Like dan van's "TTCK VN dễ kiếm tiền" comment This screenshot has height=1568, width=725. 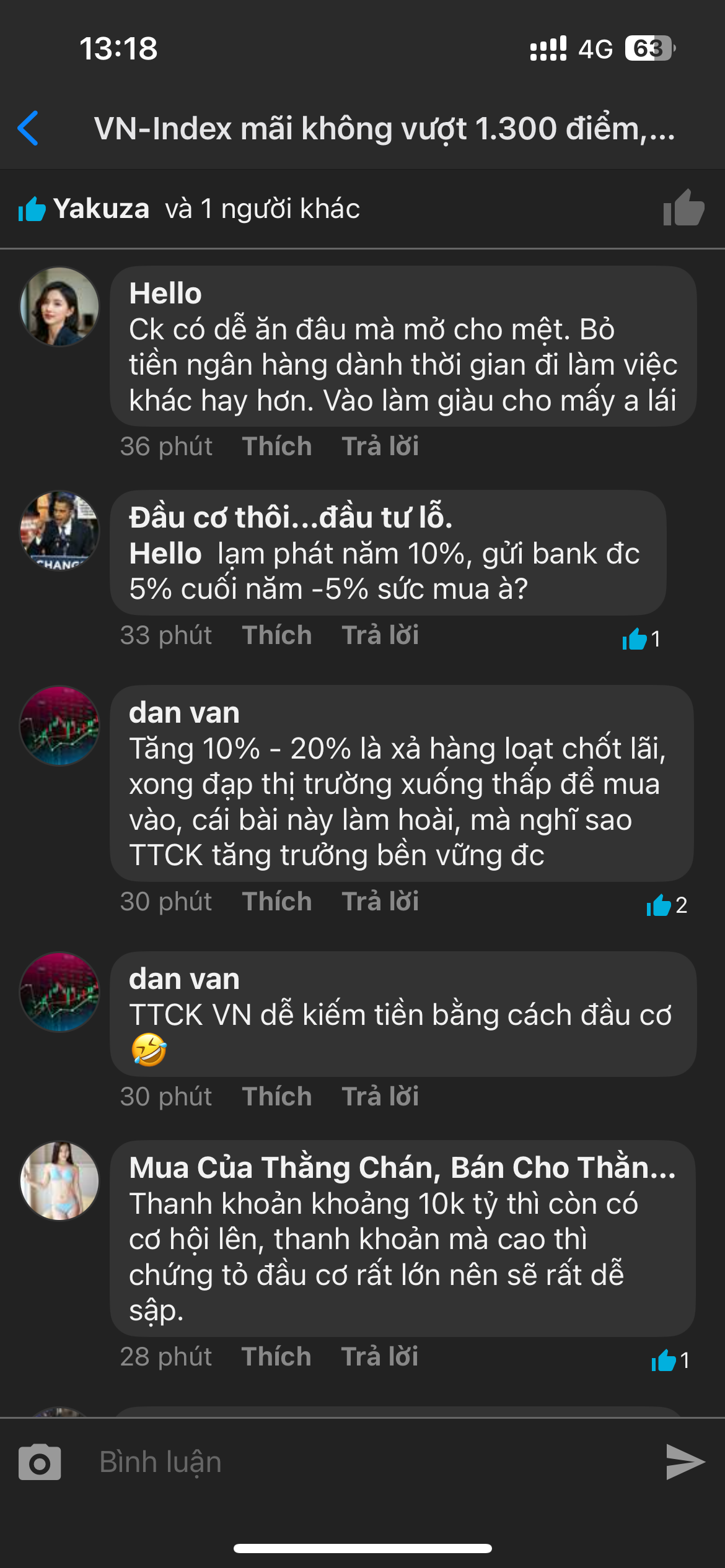coord(276,1097)
